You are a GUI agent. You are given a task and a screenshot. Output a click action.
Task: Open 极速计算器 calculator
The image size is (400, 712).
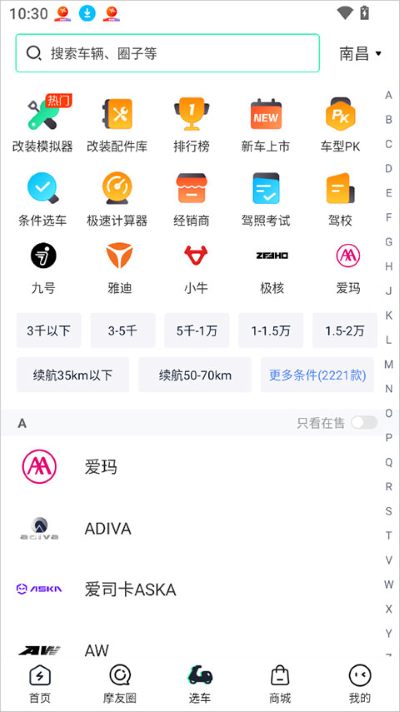pyautogui.click(x=117, y=199)
